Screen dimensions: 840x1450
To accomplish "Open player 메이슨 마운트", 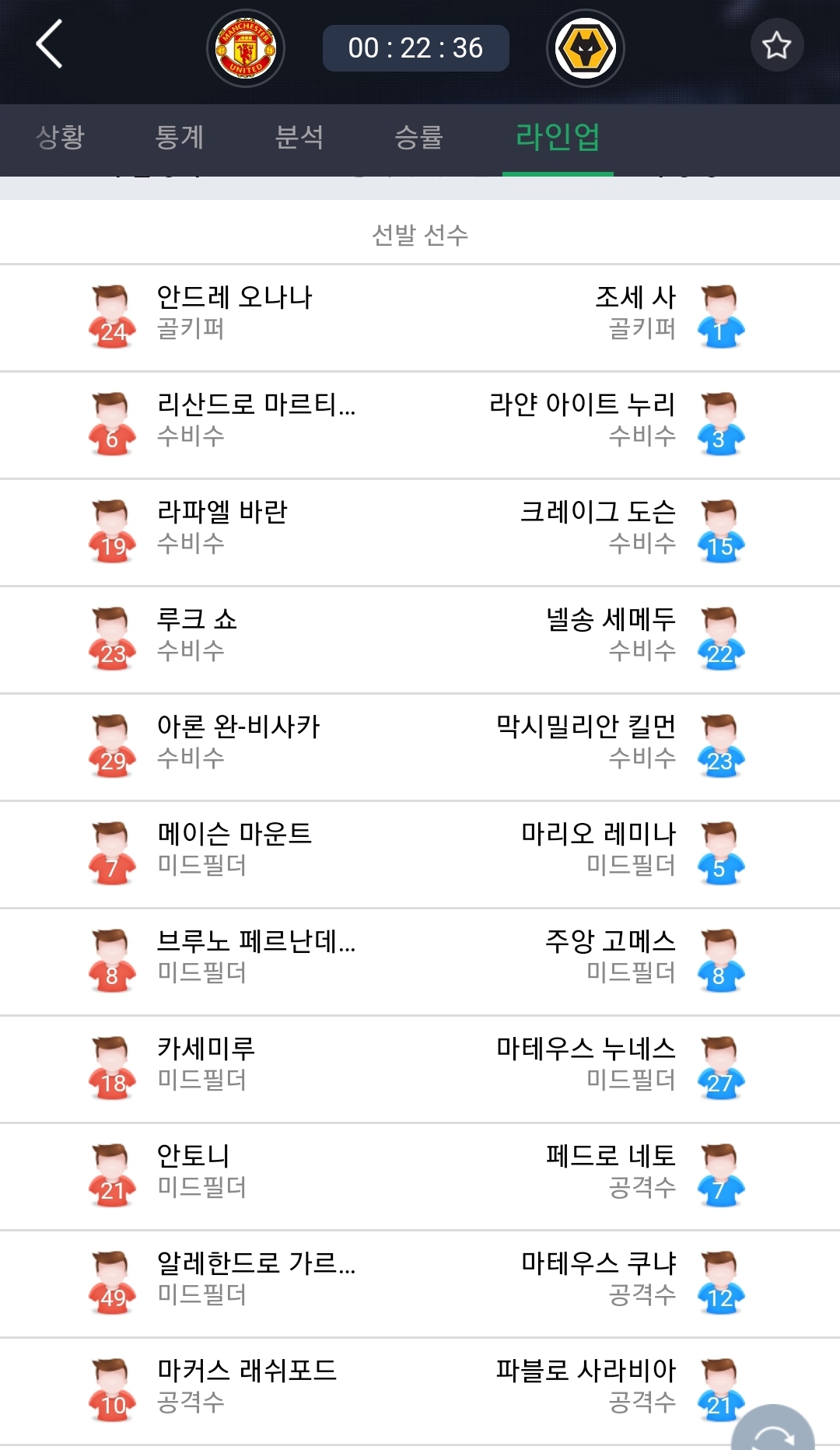I will (234, 834).
